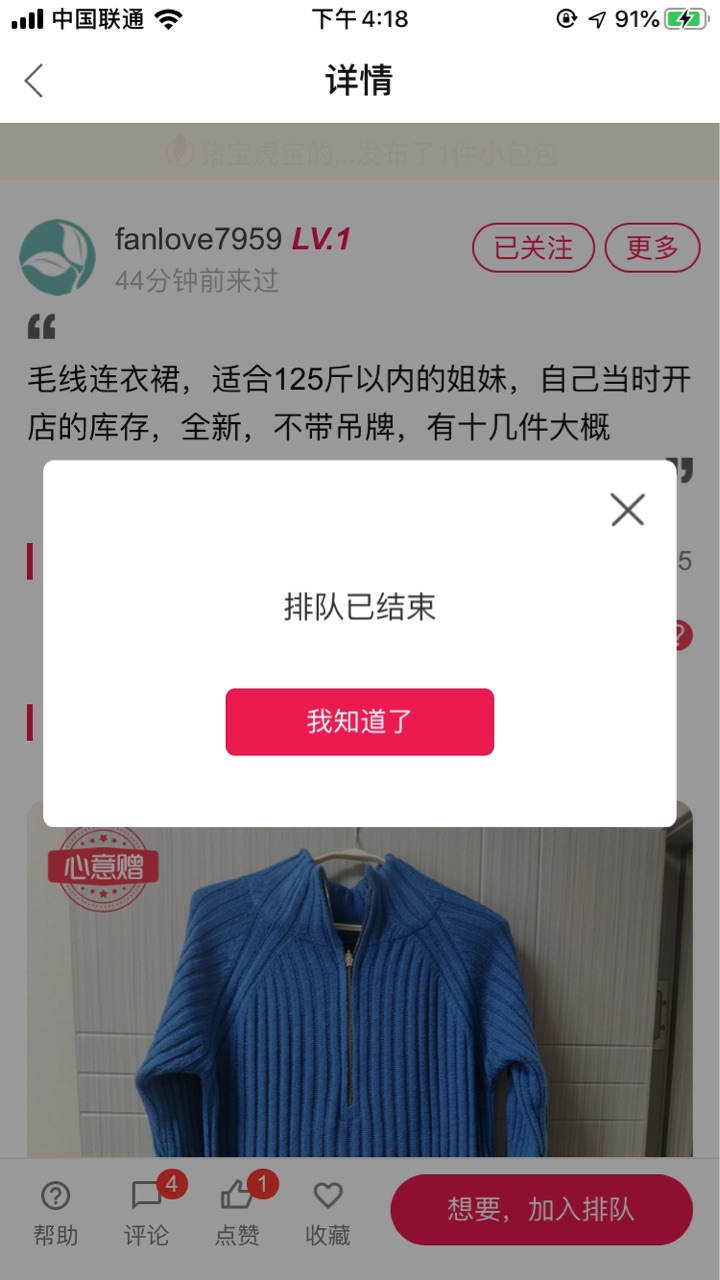Go back using the top-left arrow
Image resolution: width=720 pixels, height=1280 pixels.
click(34, 81)
